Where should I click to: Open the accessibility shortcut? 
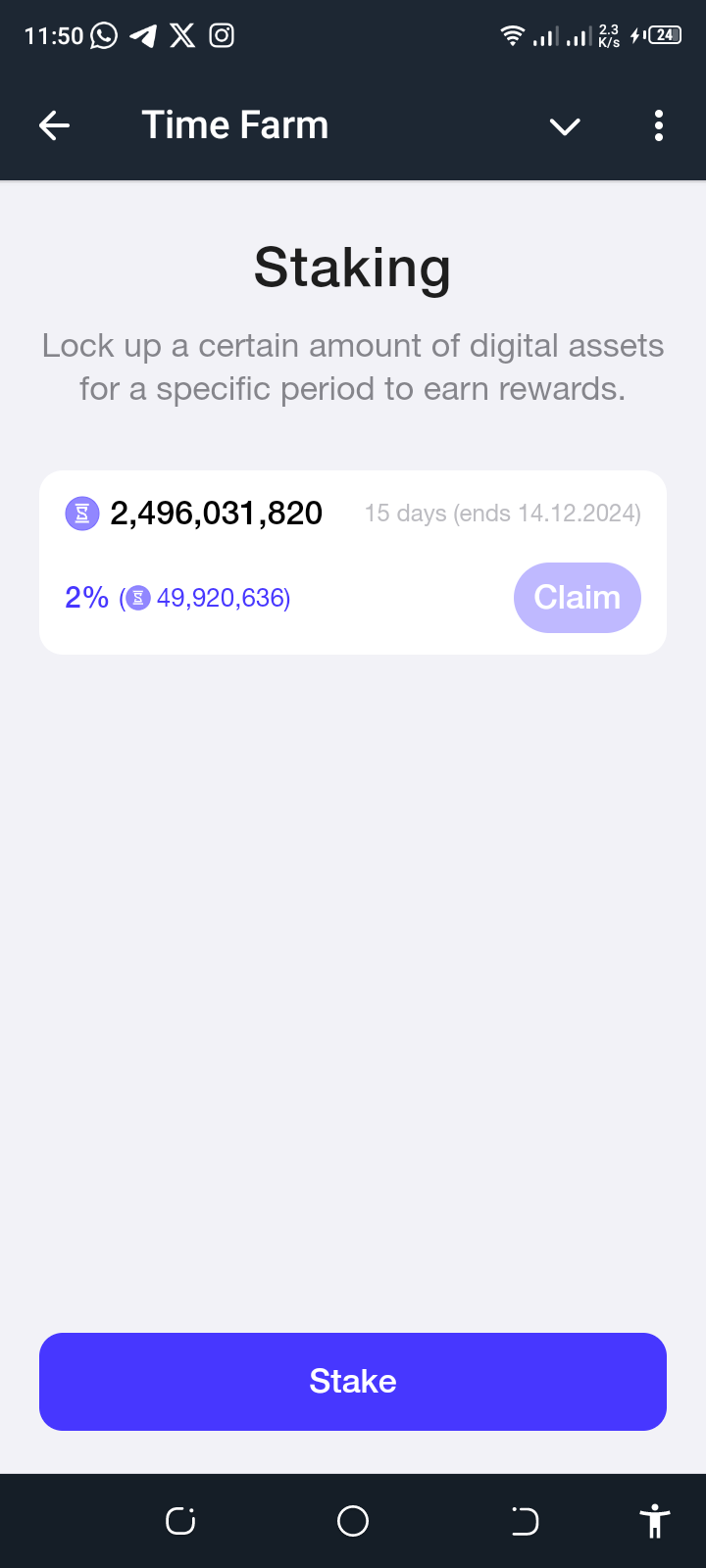pos(655,1521)
